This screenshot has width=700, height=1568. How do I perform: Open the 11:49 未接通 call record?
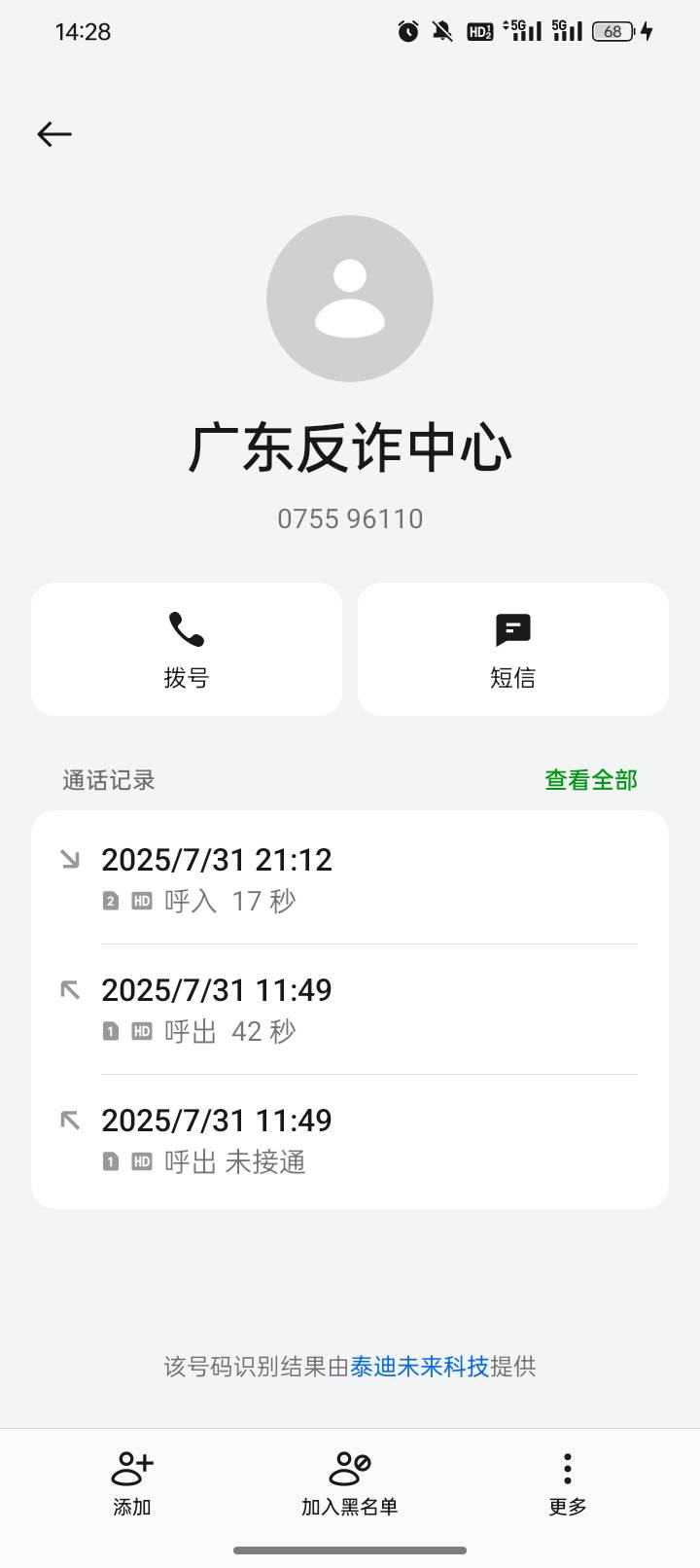pos(350,1140)
